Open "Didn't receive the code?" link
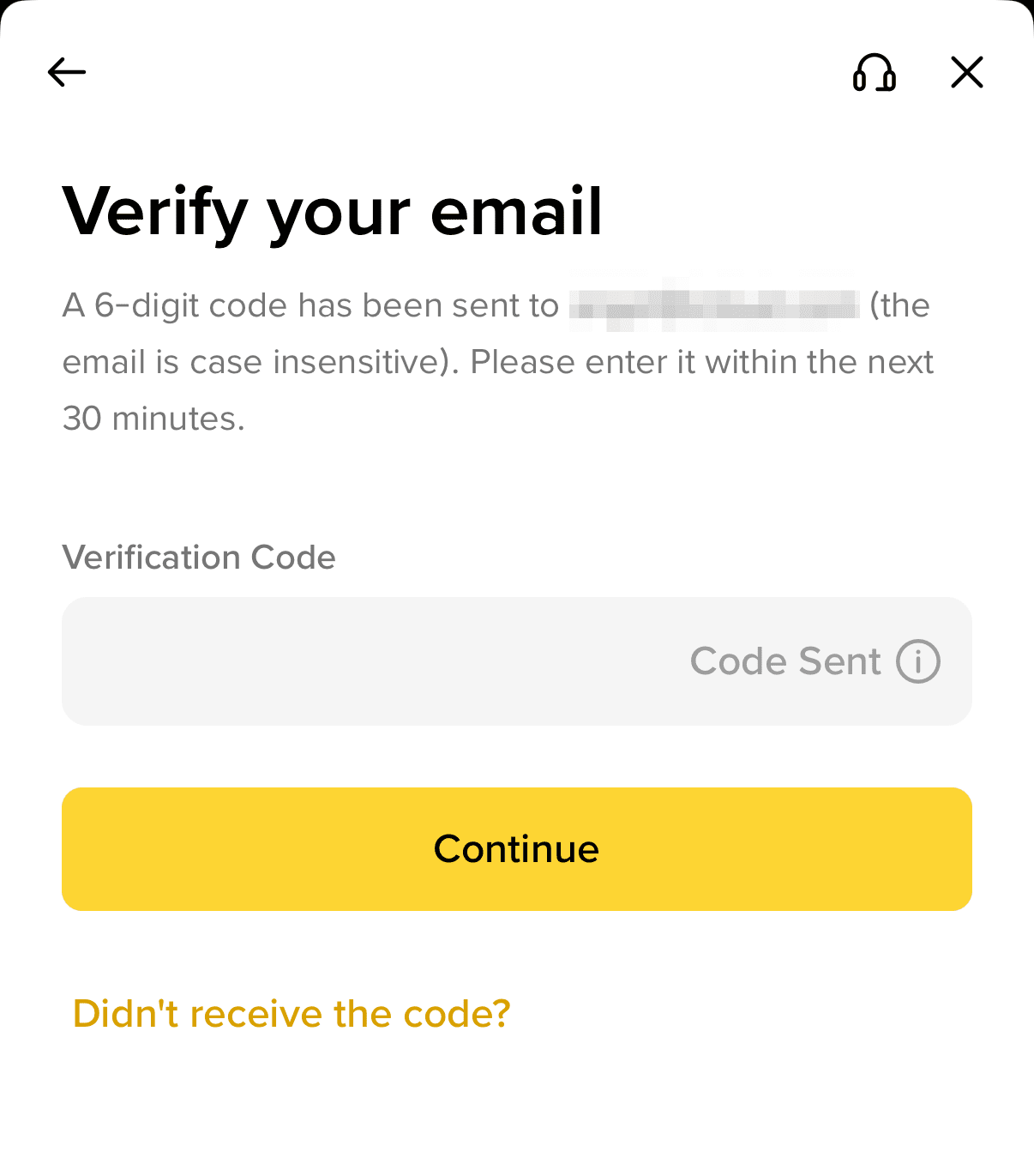1034x1176 pixels. click(292, 1014)
